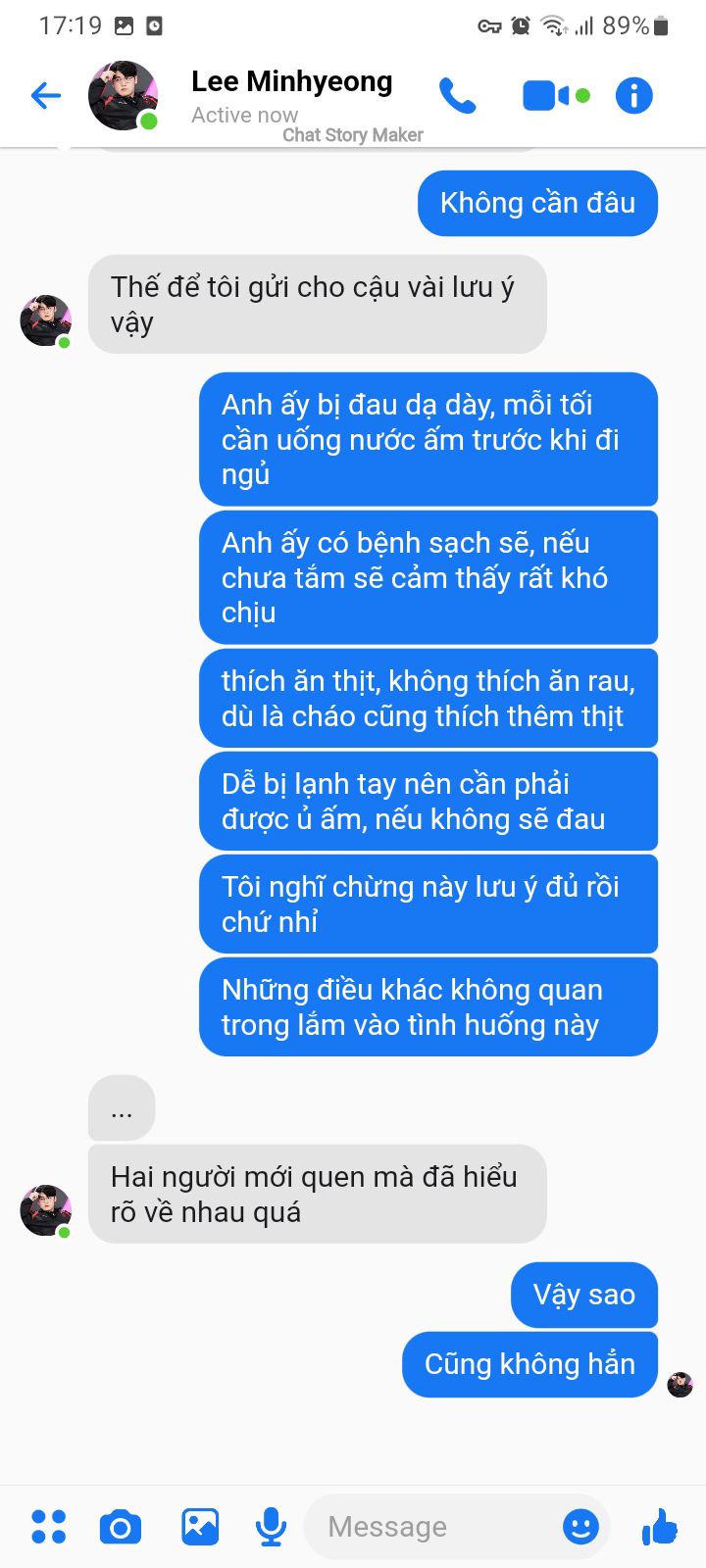This screenshot has width=706, height=1568.
Task: Open the camera to take a photo
Action: tap(121, 1527)
